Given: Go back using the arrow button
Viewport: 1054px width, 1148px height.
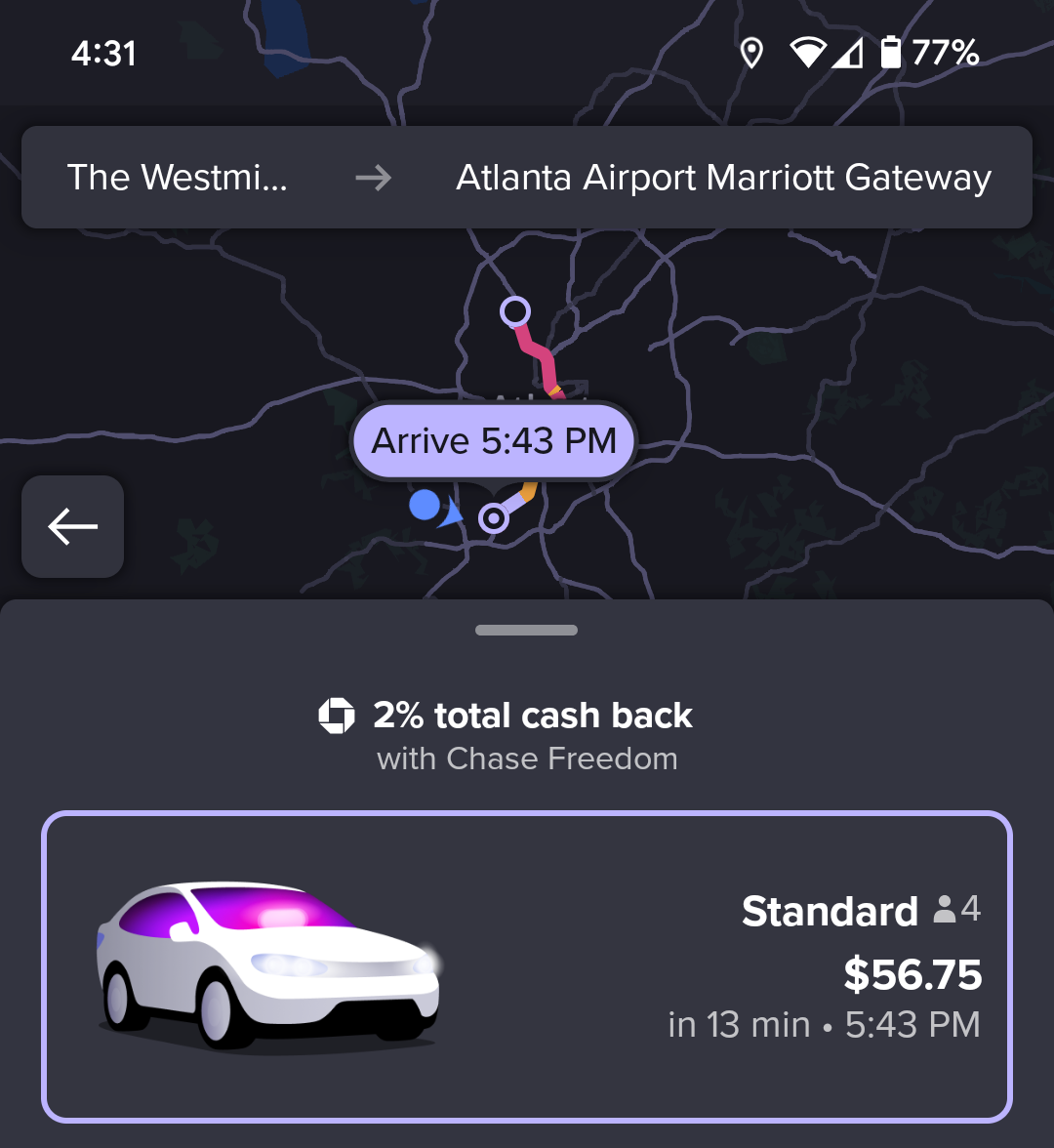Looking at the screenshot, I should (72, 527).
